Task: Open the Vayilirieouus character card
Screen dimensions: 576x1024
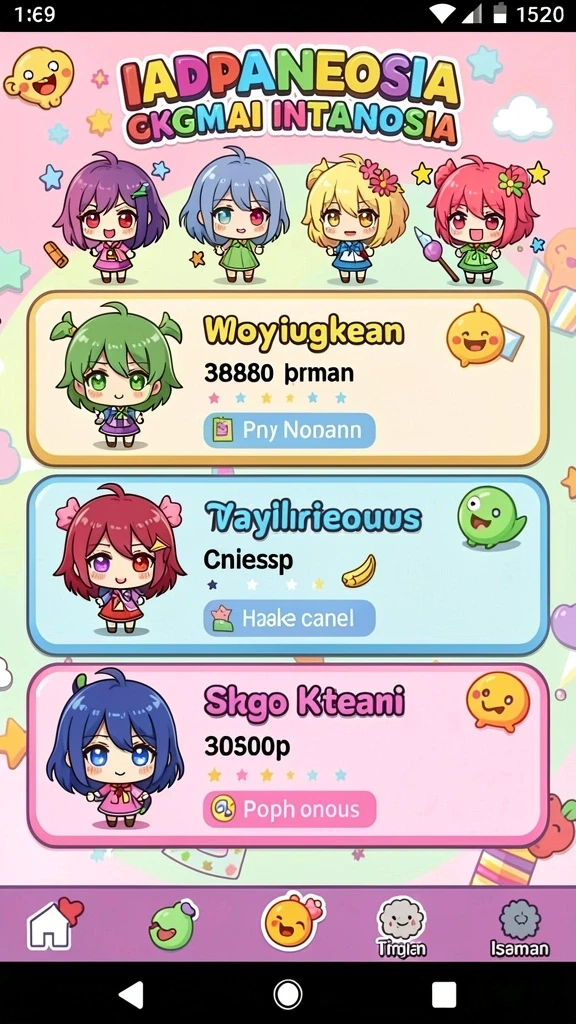Action: tap(288, 566)
